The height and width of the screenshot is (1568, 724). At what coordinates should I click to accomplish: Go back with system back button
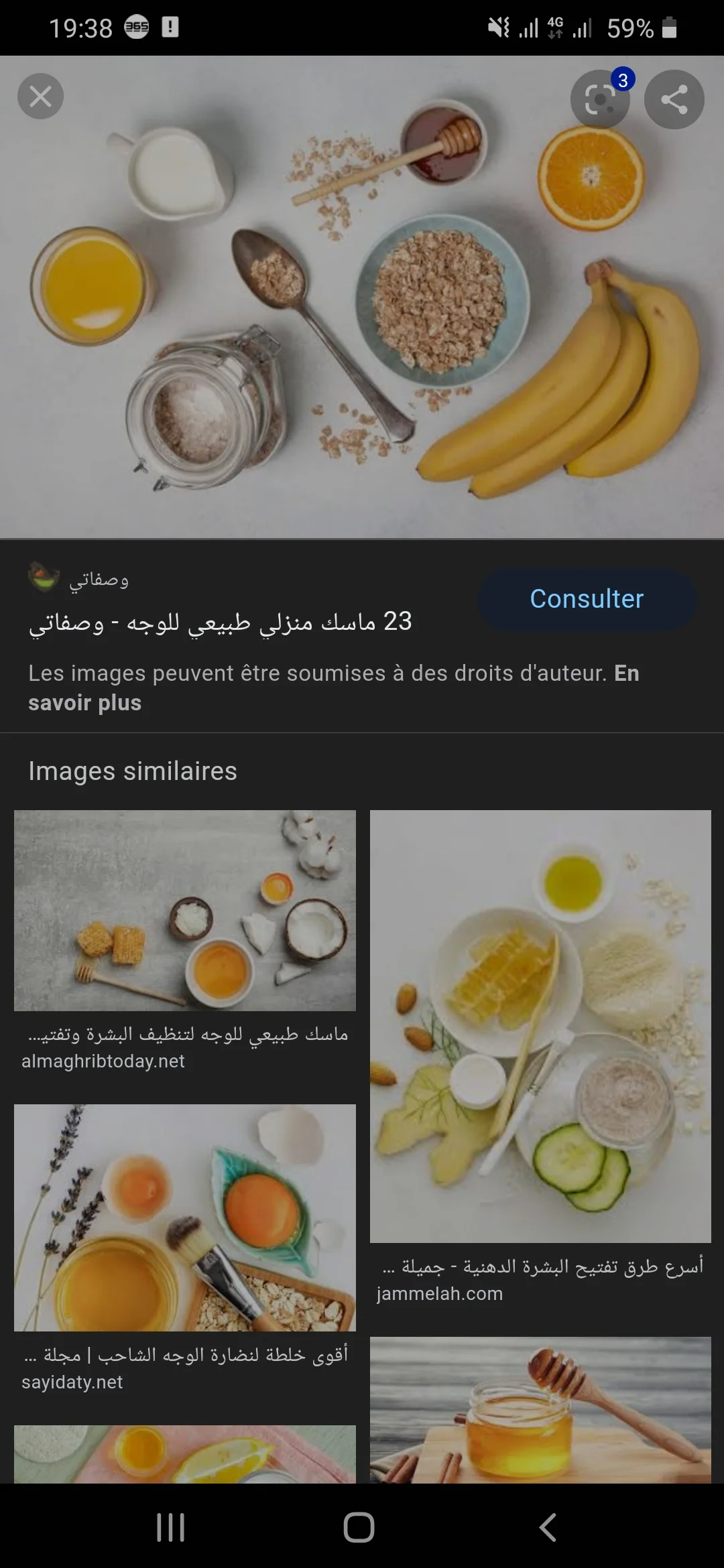tap(548, 1528)
